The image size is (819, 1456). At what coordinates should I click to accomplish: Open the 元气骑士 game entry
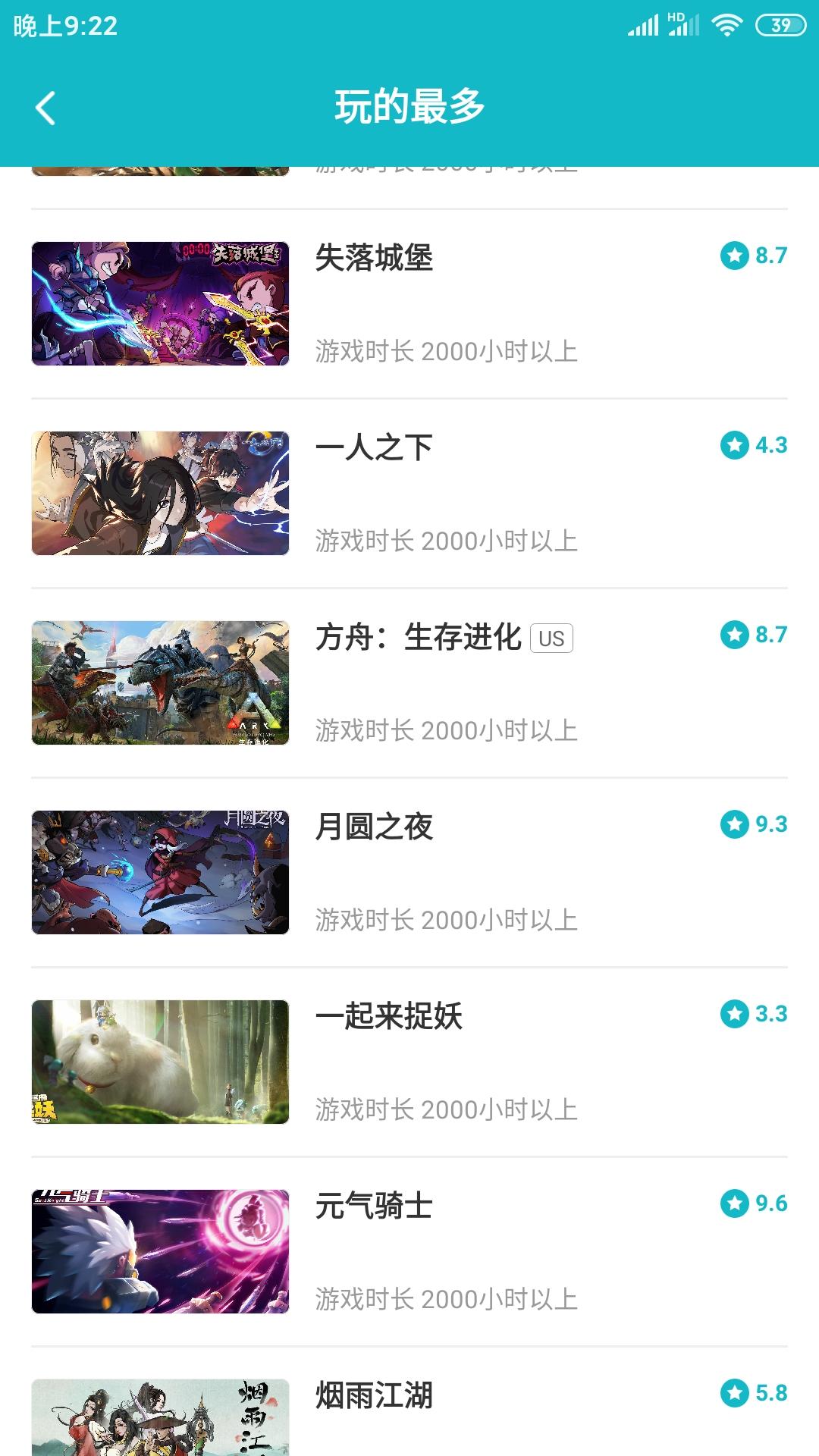pos(409,1251)
